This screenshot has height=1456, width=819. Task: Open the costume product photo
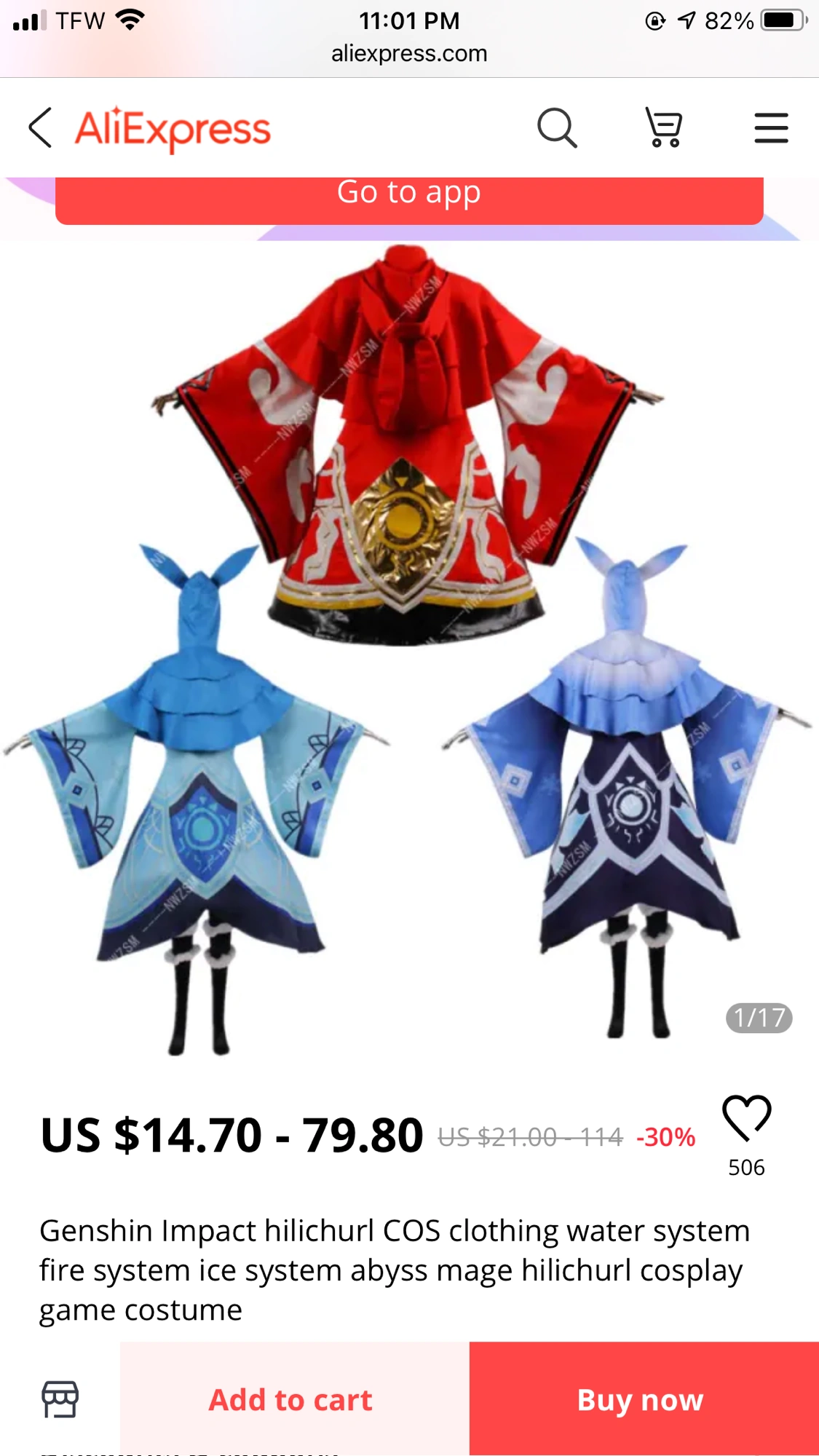409,648
